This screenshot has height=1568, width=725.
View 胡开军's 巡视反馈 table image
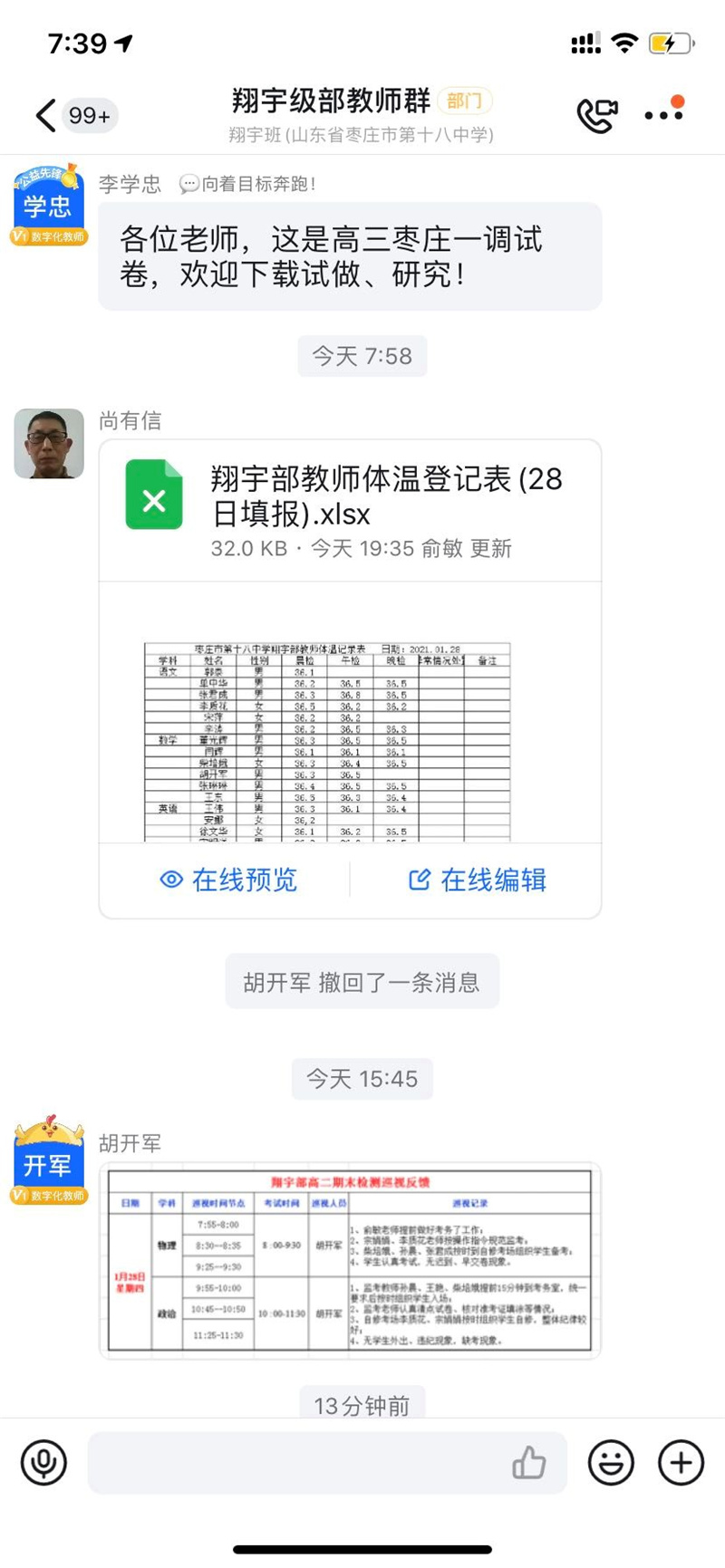click(x=350, y=1261)
